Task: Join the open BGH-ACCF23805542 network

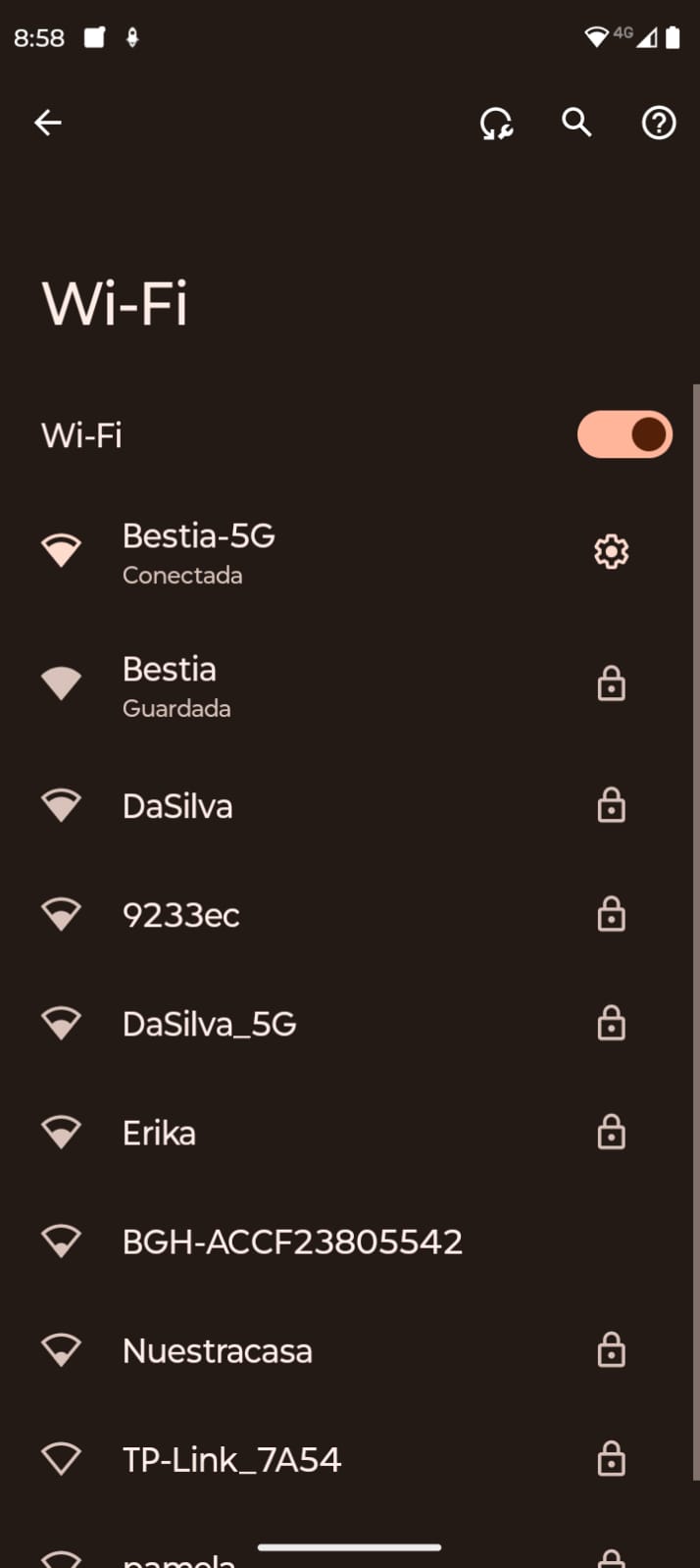Action: [292, 1241]
